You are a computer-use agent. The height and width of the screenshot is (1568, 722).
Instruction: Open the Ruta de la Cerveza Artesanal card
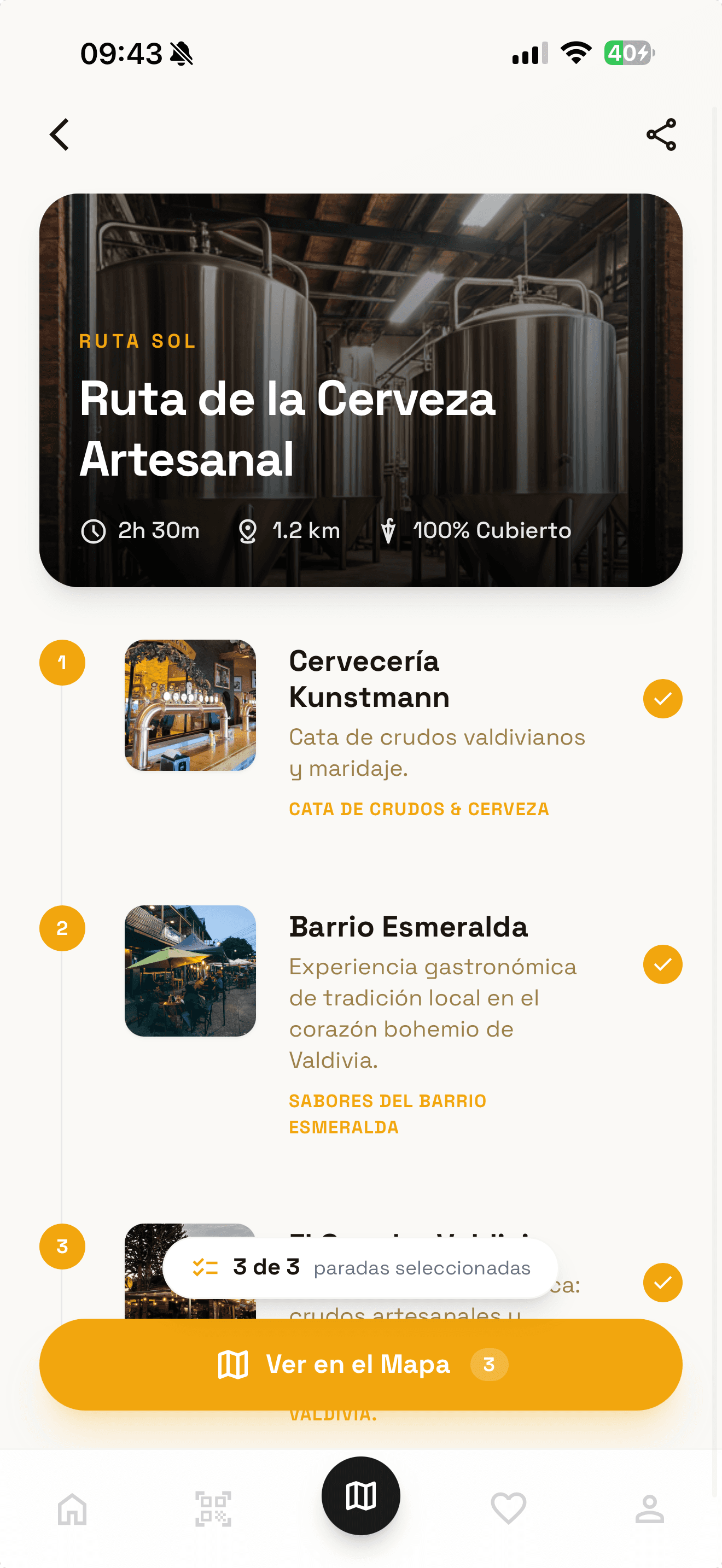point(360,391)
